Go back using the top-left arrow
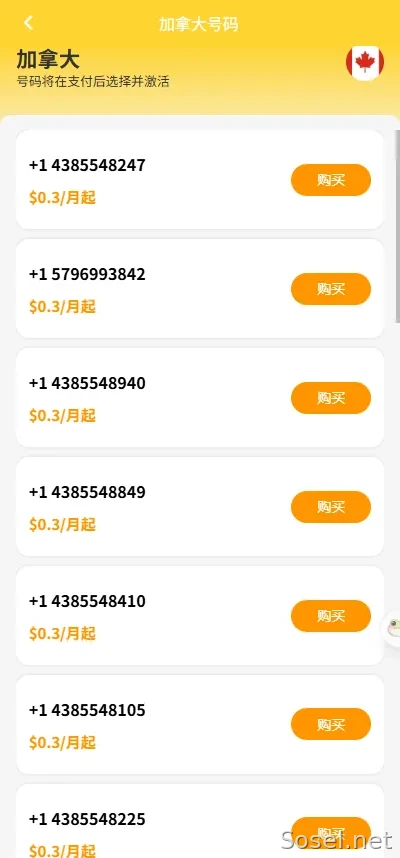The image size is (400, 858). click(x=28, y=23)
